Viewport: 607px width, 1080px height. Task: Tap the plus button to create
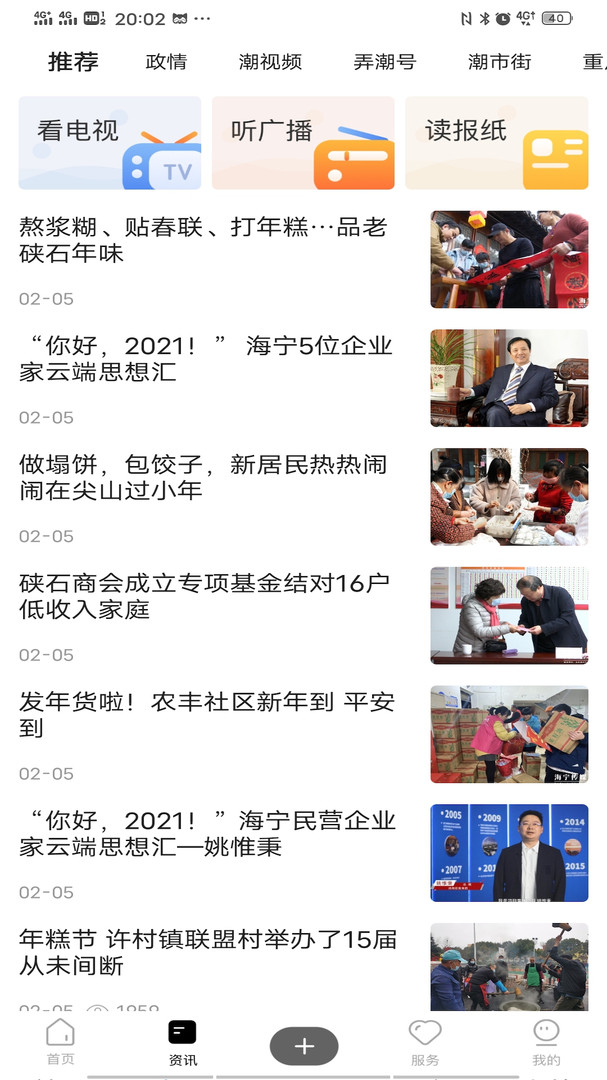coord(304,1046)
